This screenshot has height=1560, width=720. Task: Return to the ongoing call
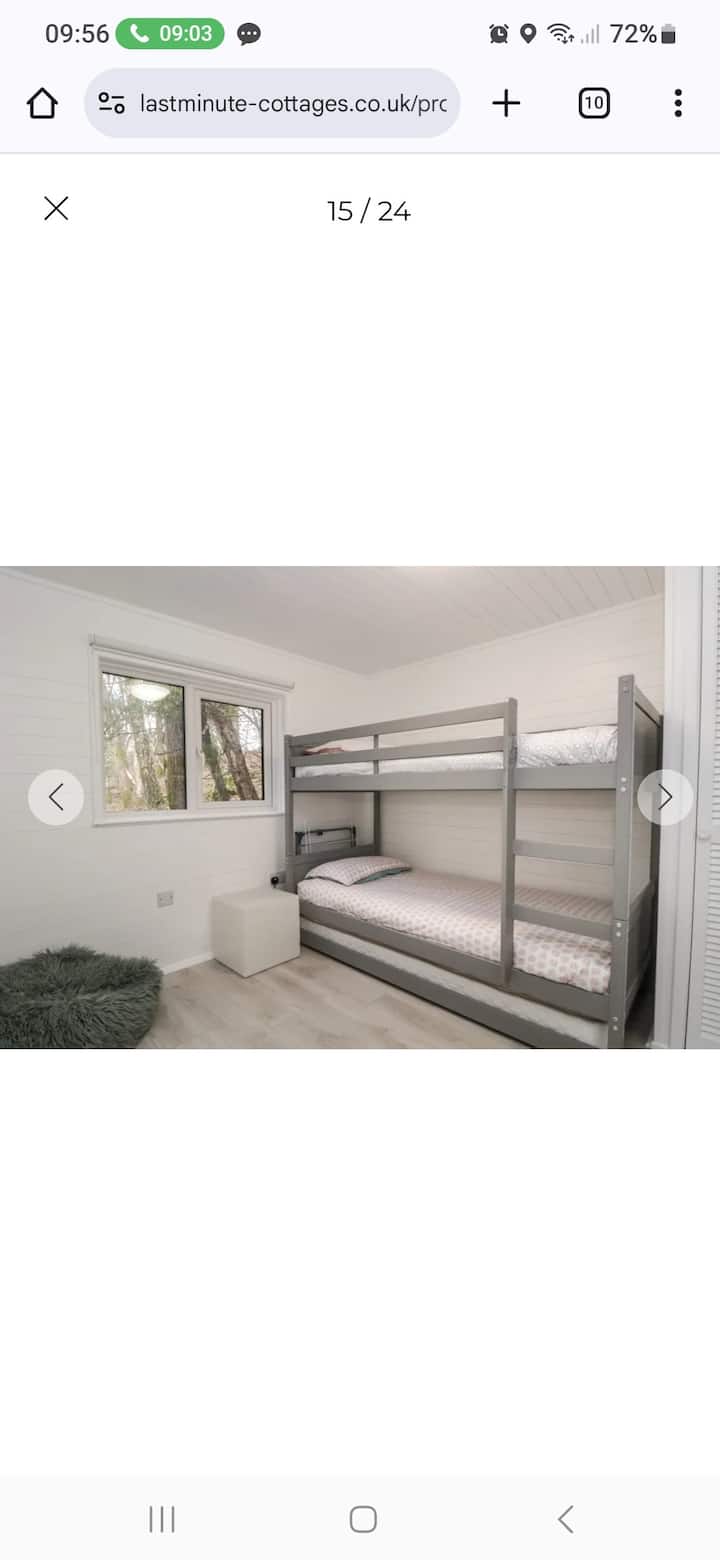tap(170, 34)
